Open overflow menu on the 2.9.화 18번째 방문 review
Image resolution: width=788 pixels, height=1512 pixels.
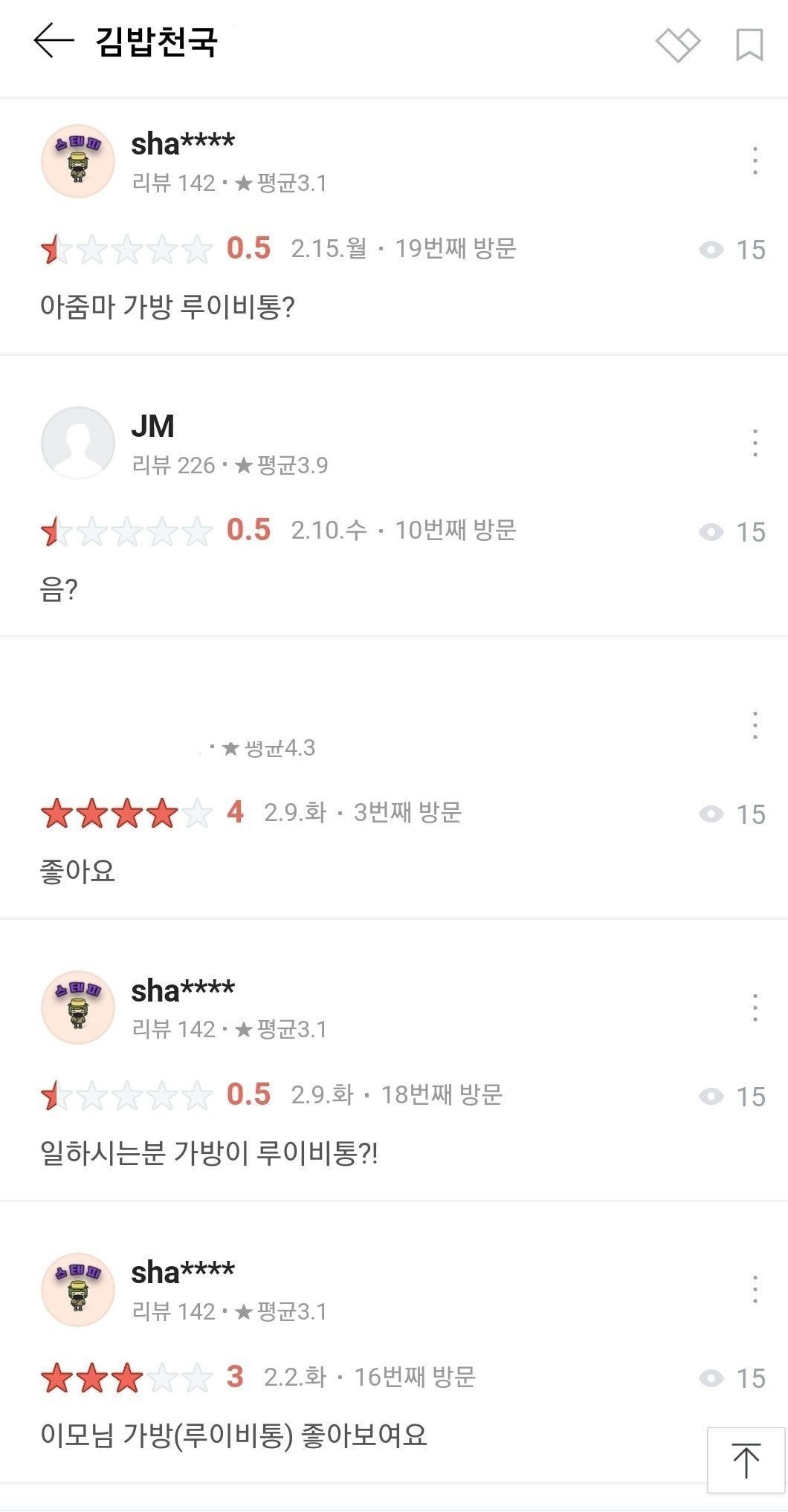pyautogui.click(x=755, y=1008)
